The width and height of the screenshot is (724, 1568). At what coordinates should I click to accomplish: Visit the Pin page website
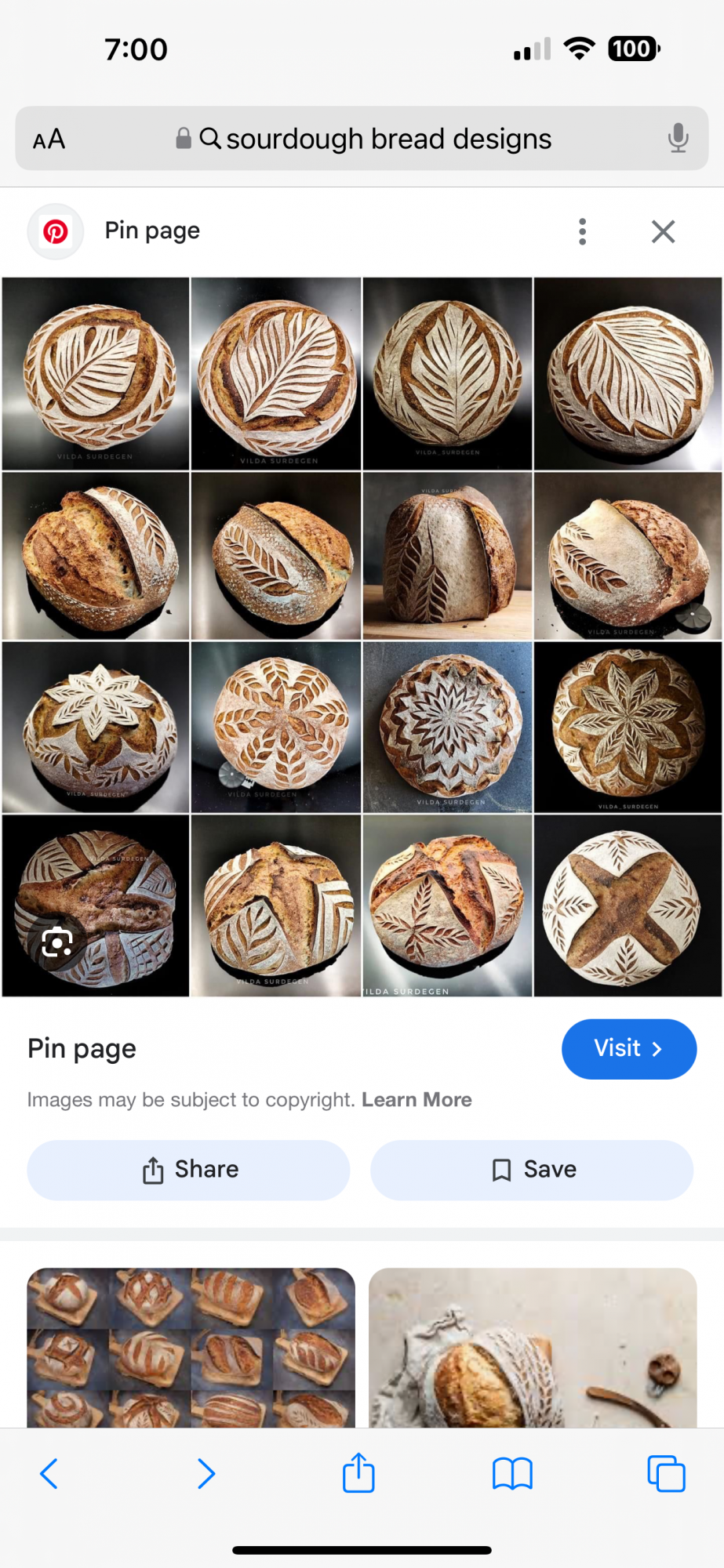click(x=628, y=1049)
